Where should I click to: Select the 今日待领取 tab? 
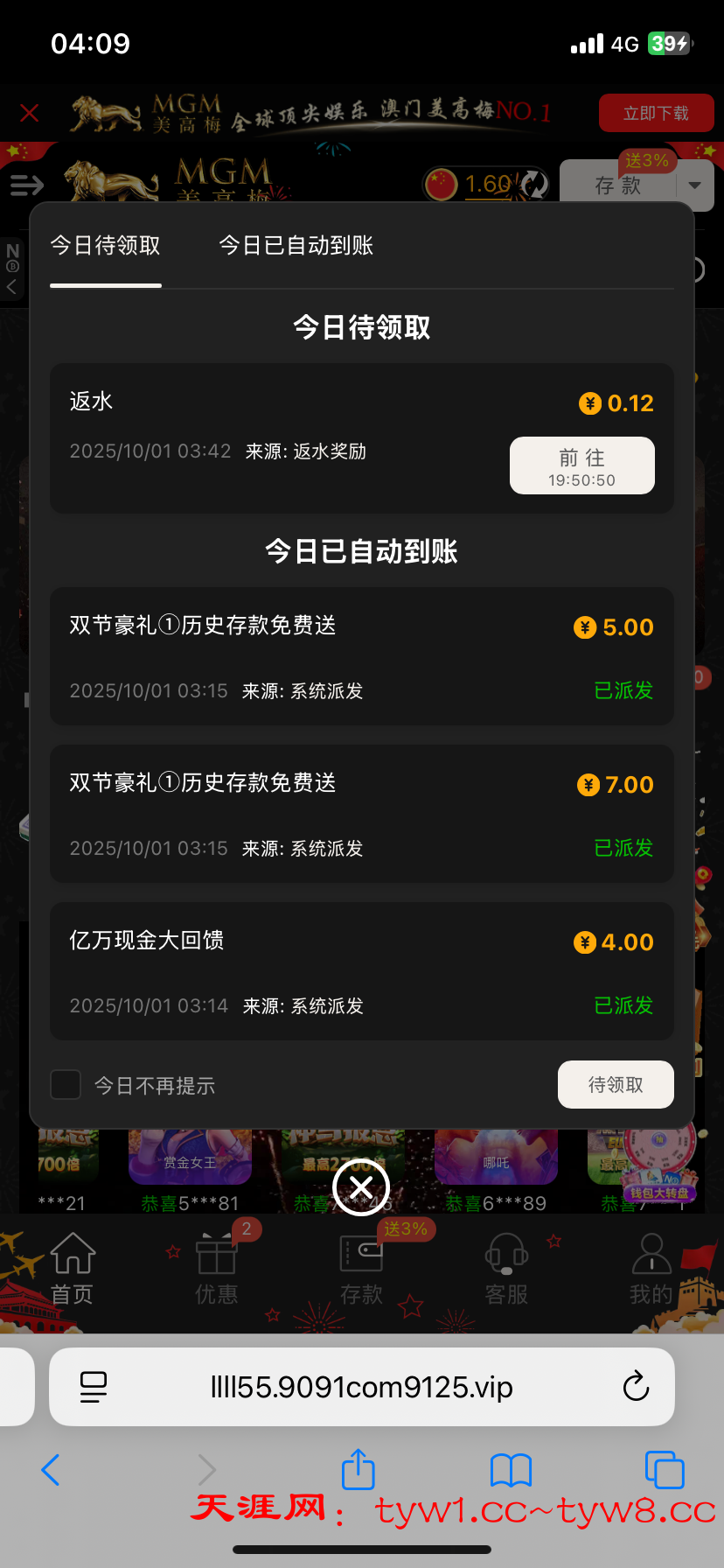pyautogui.click(x=105, y=246)
